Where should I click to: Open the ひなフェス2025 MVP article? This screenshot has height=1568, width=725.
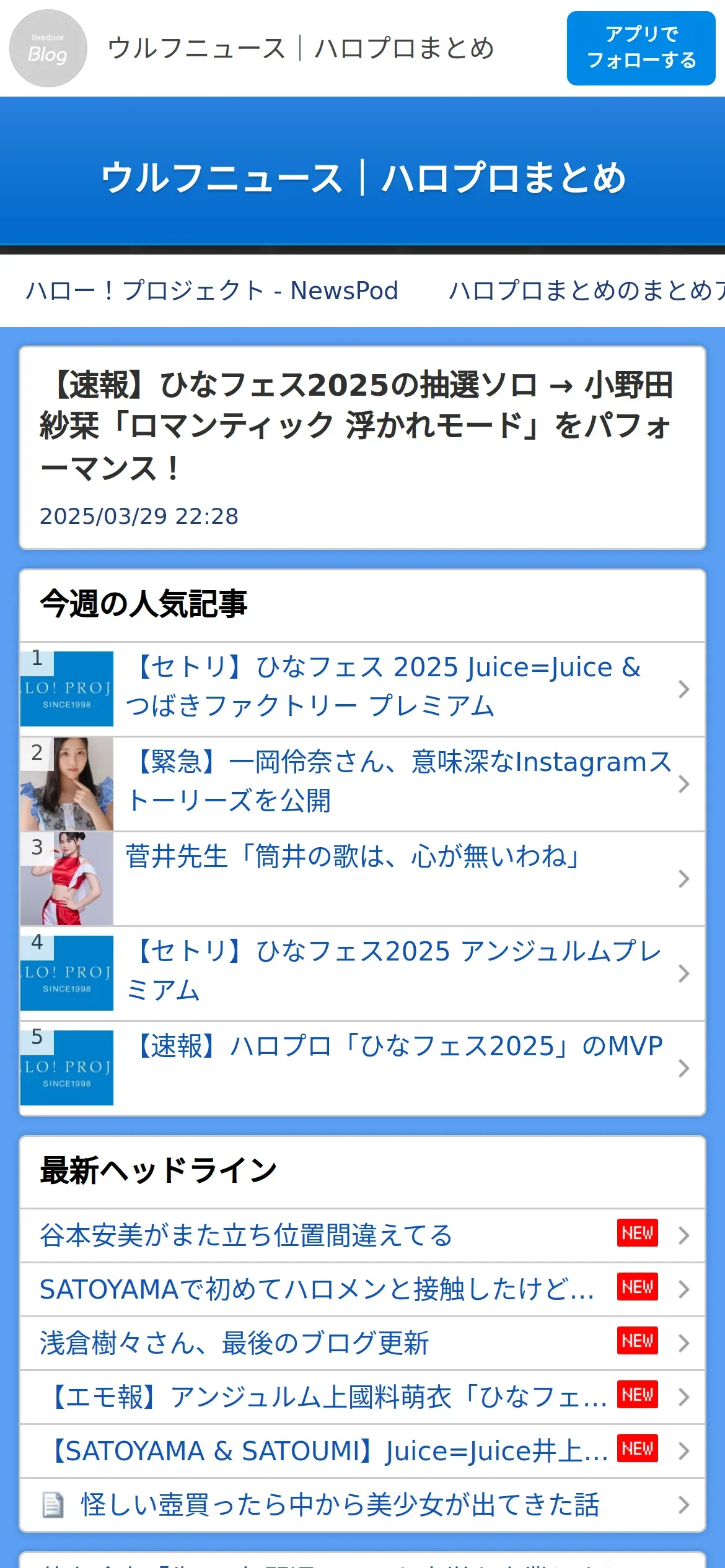tap(397, 1047)
